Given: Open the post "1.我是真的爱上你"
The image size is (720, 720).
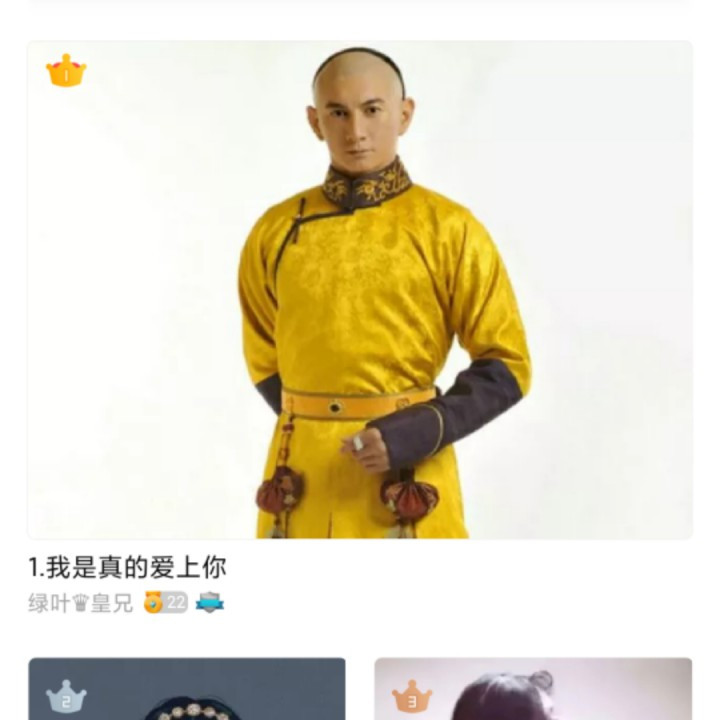Looking at the screenshot, I should tap(127, 568).
